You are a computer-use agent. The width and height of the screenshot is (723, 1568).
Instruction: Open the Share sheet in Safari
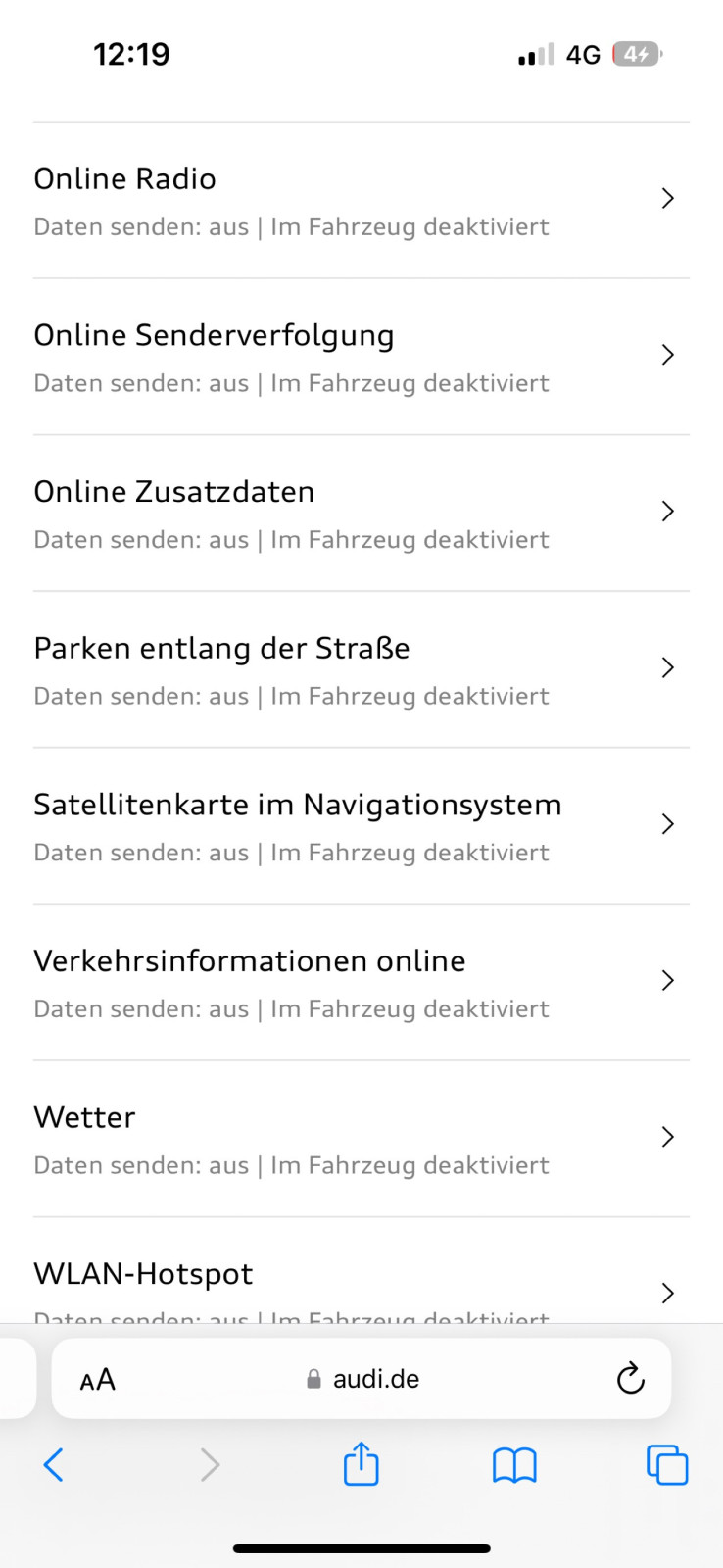click(x=361, y=1464)
